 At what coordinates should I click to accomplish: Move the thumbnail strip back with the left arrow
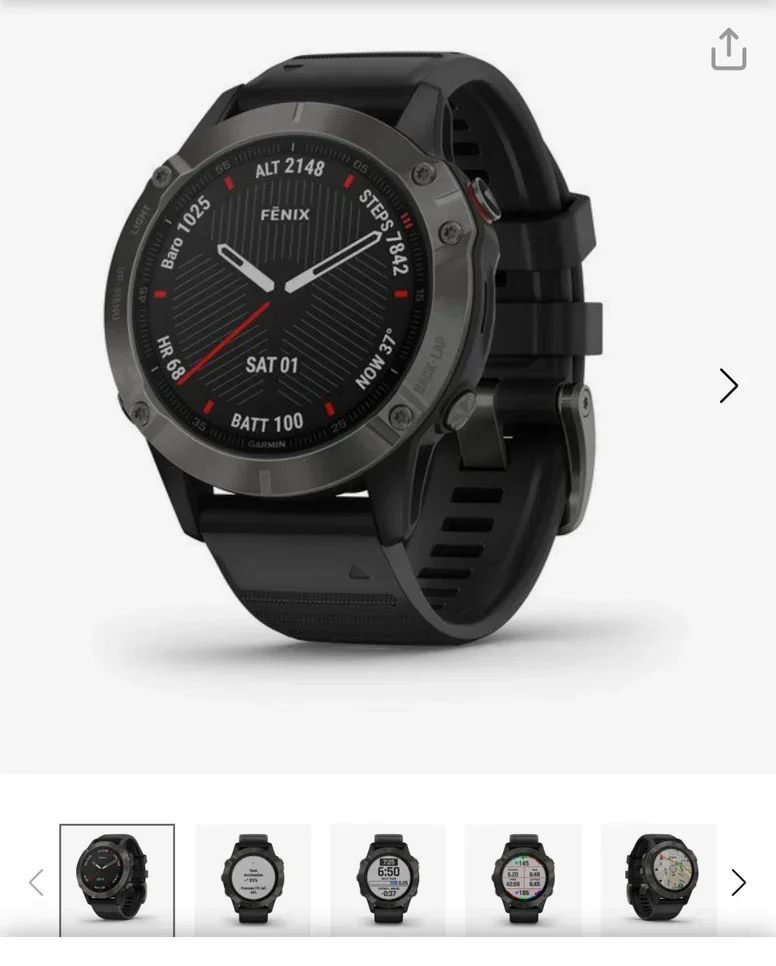pos(37,882)
